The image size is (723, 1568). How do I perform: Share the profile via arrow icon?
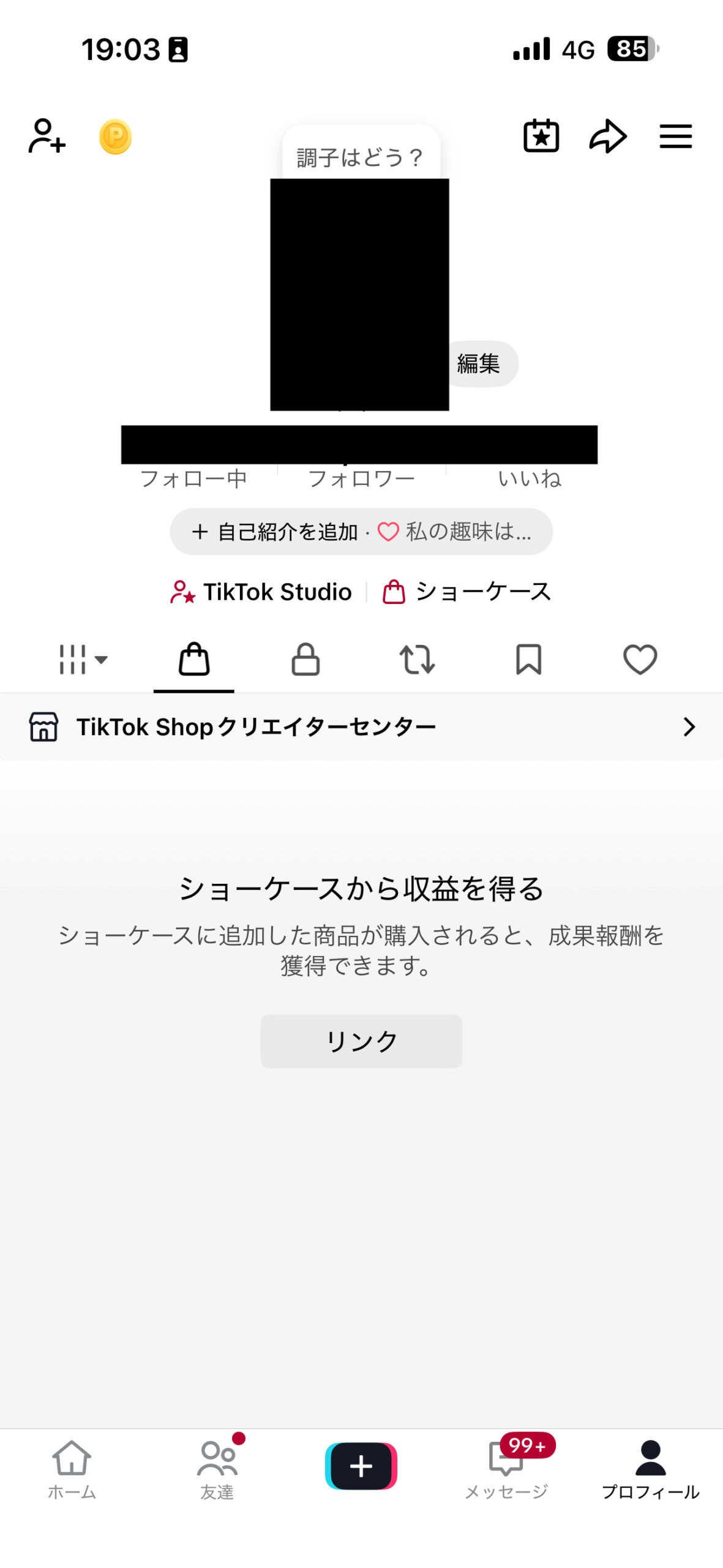(608, 137)
